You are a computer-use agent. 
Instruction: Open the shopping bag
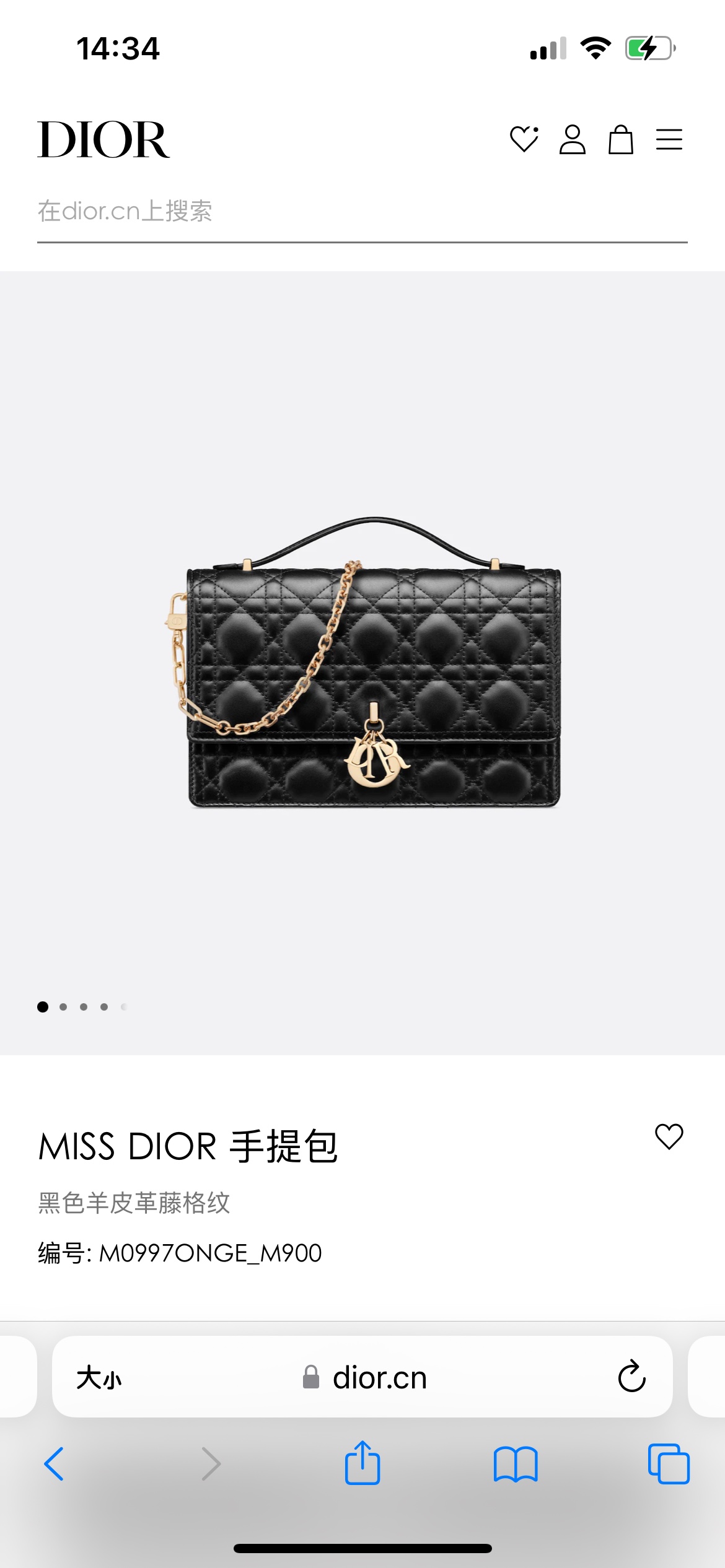click(x=620, y=139)
